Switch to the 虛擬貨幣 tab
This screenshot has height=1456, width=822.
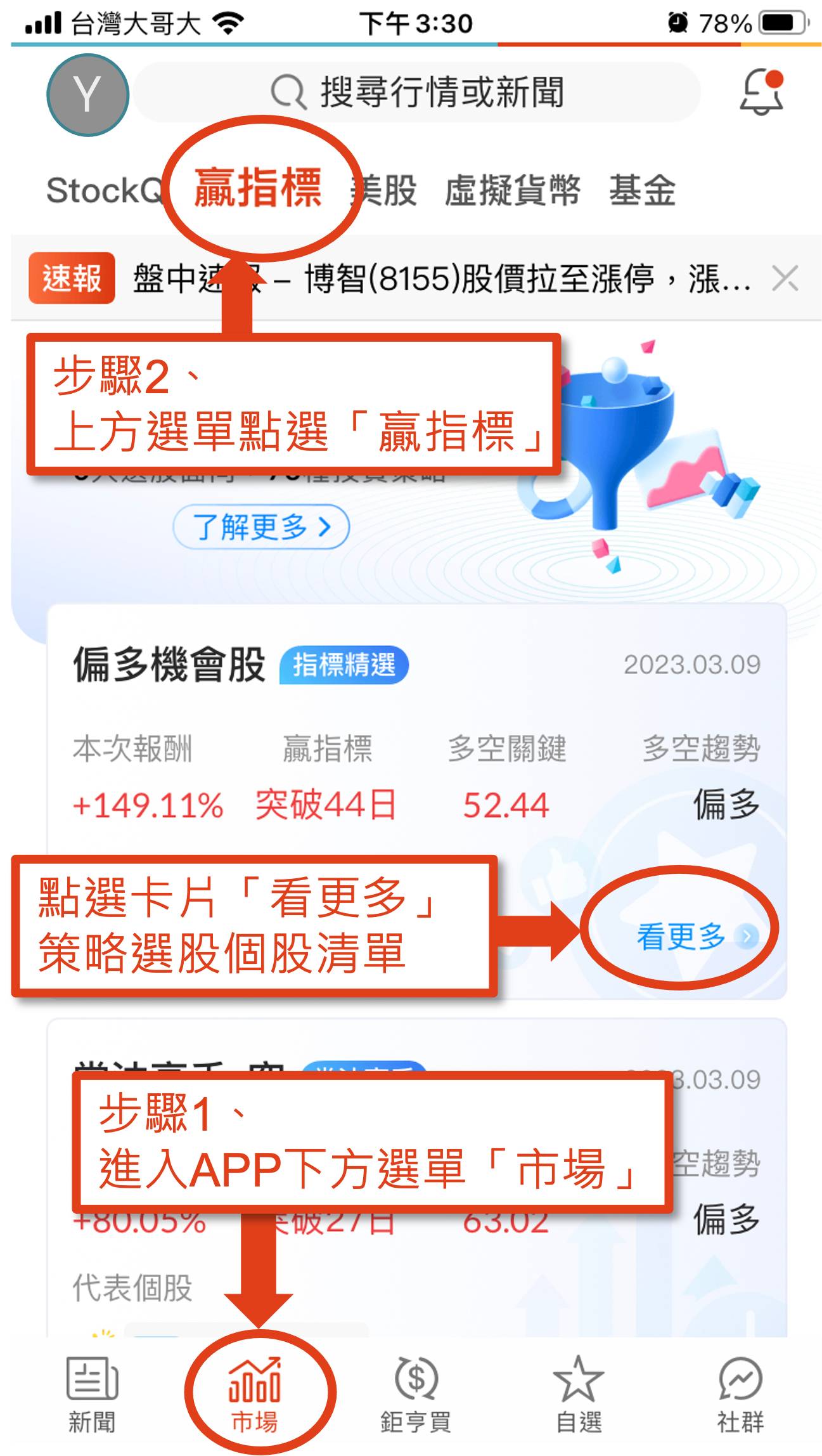[512, 190]
